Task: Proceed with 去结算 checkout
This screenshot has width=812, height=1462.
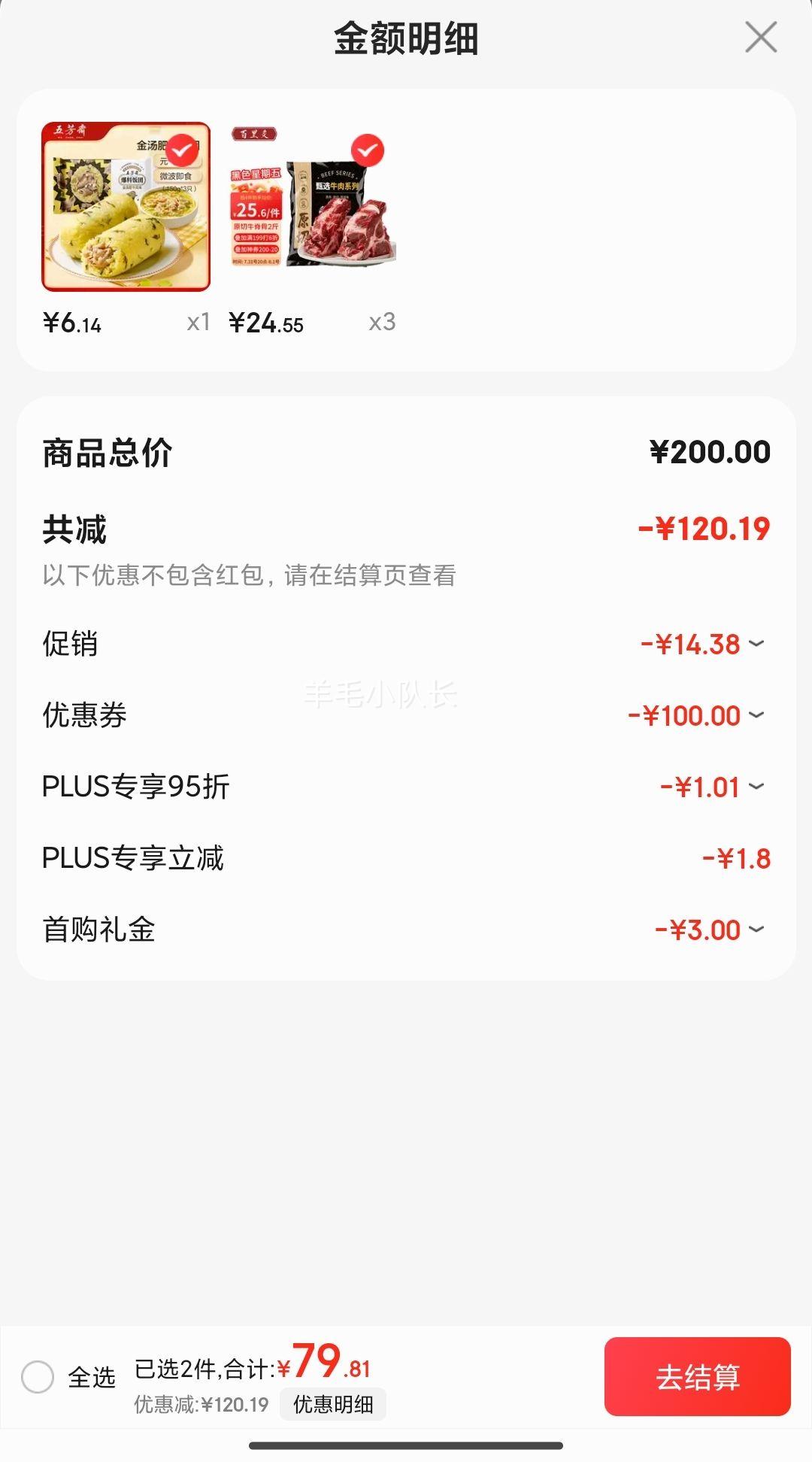Action: coord(698,1377)
